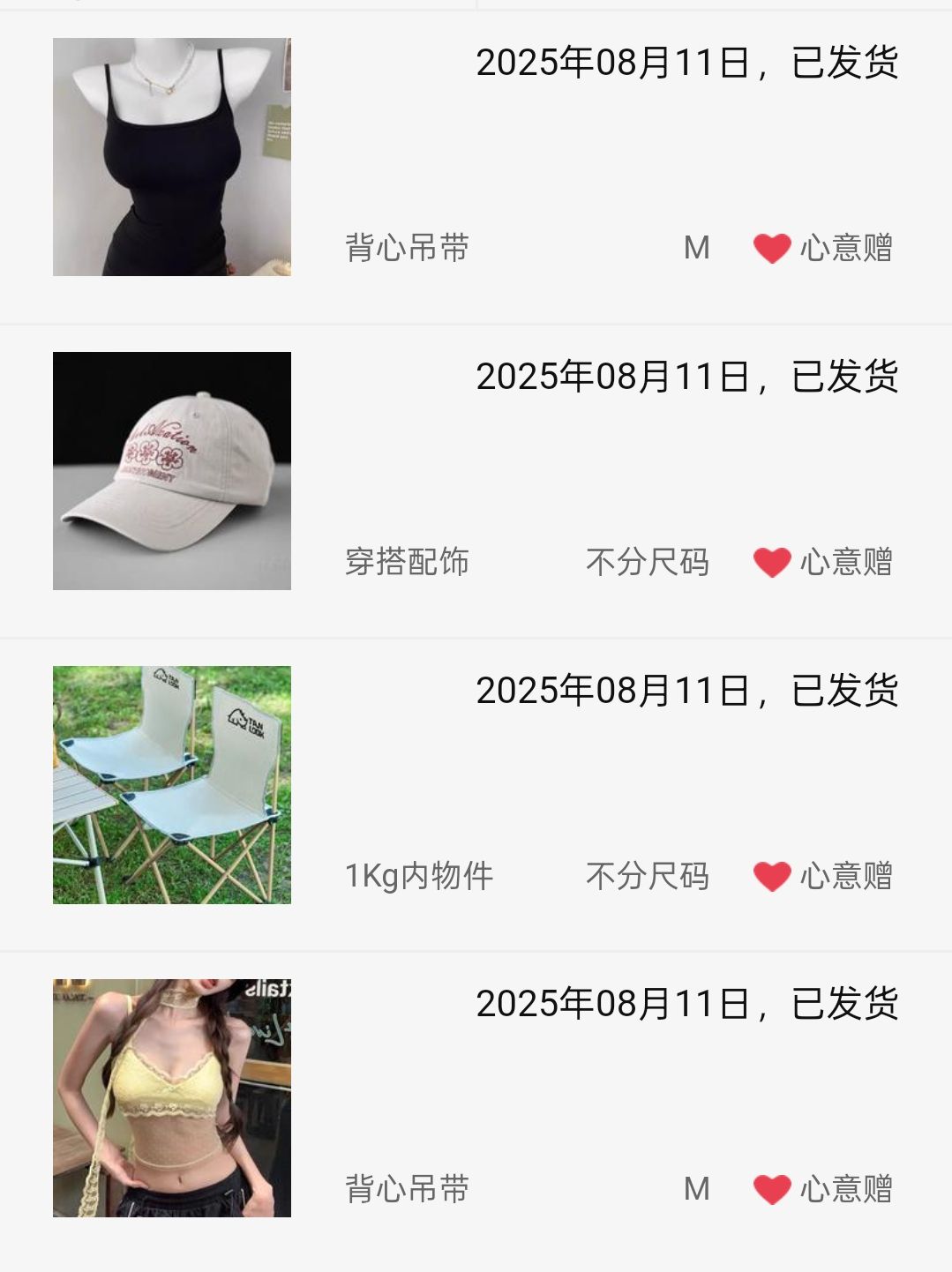Select the yellow lace camisole order

172,1098
